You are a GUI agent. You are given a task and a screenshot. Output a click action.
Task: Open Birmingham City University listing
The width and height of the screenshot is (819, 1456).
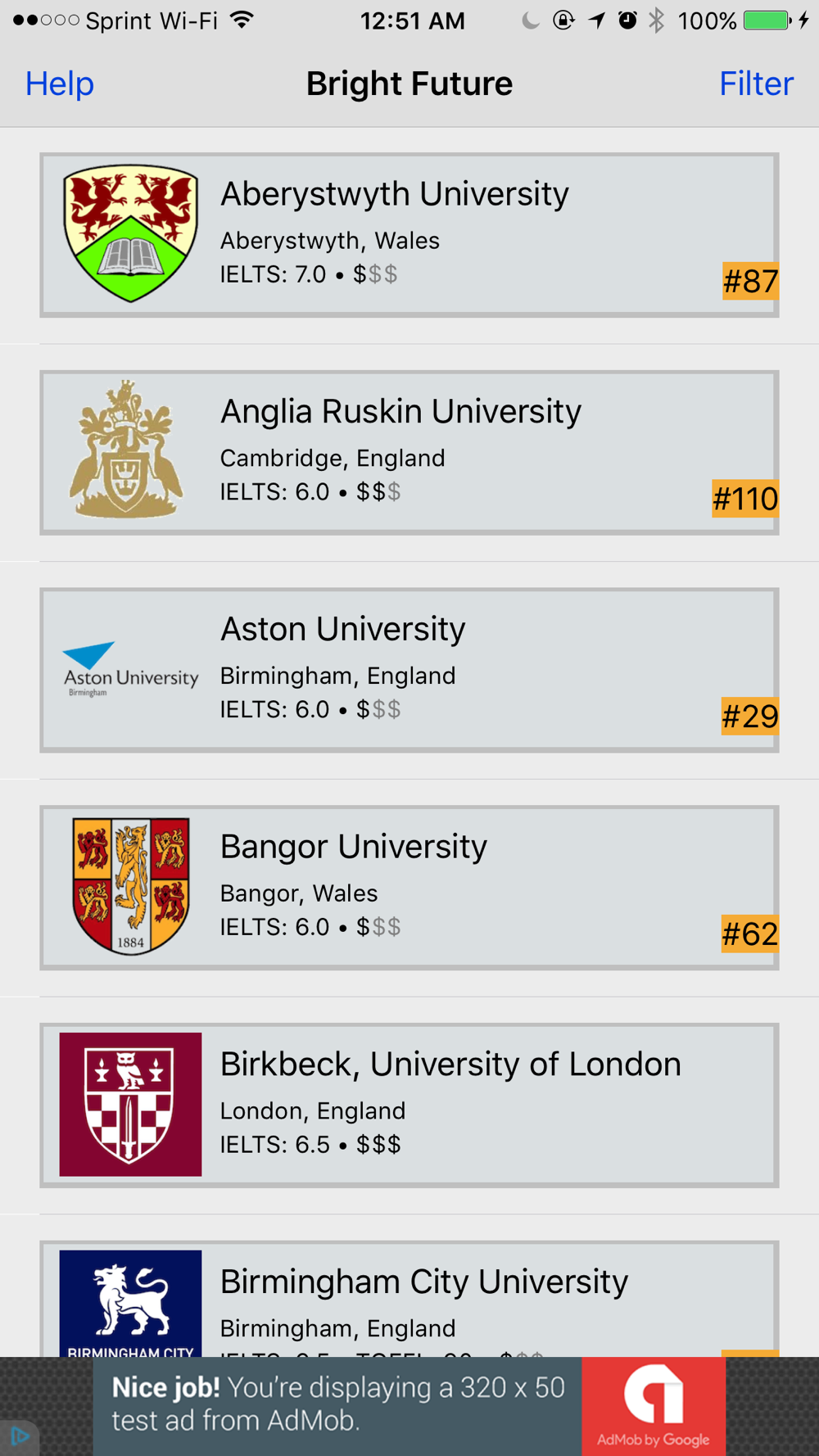409,1299
